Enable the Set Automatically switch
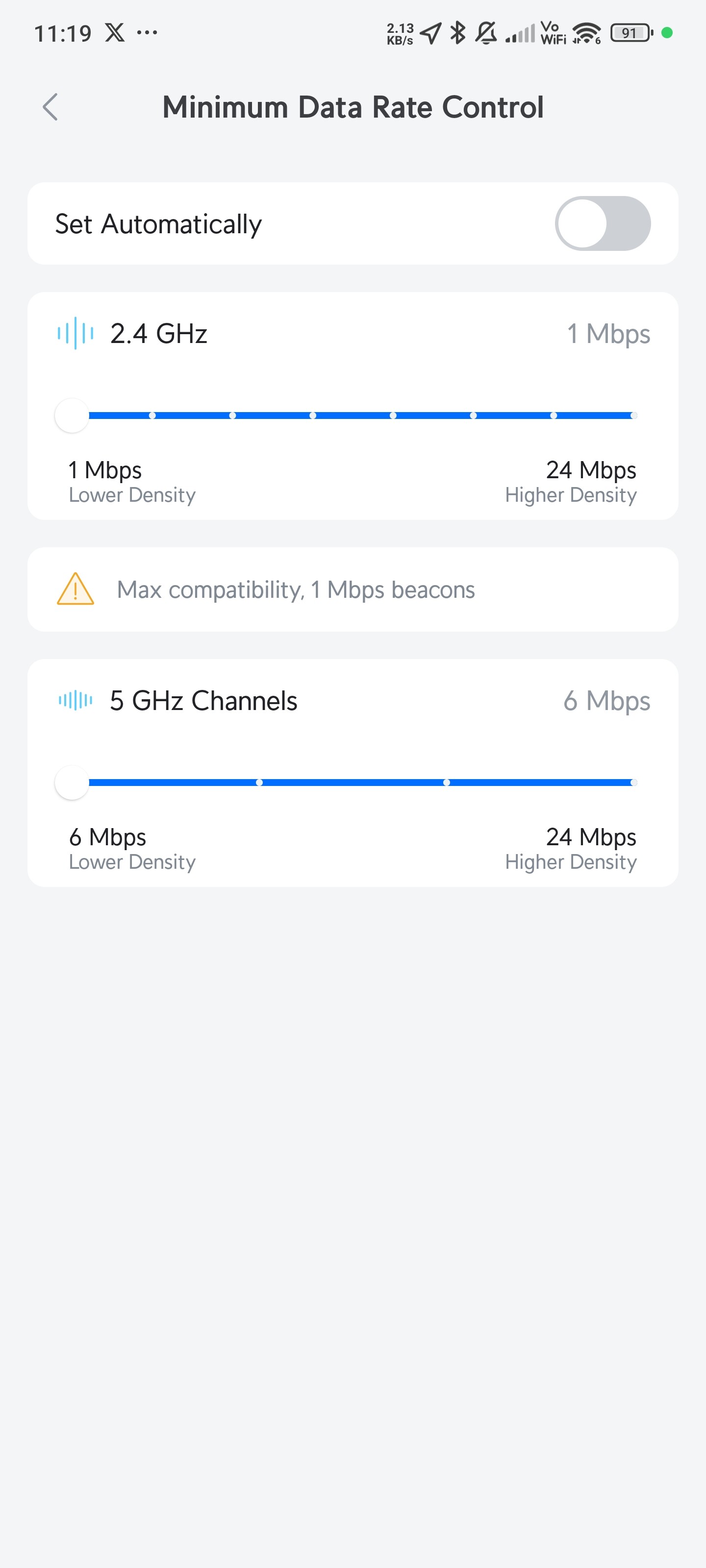 click(x=602, y=223)
